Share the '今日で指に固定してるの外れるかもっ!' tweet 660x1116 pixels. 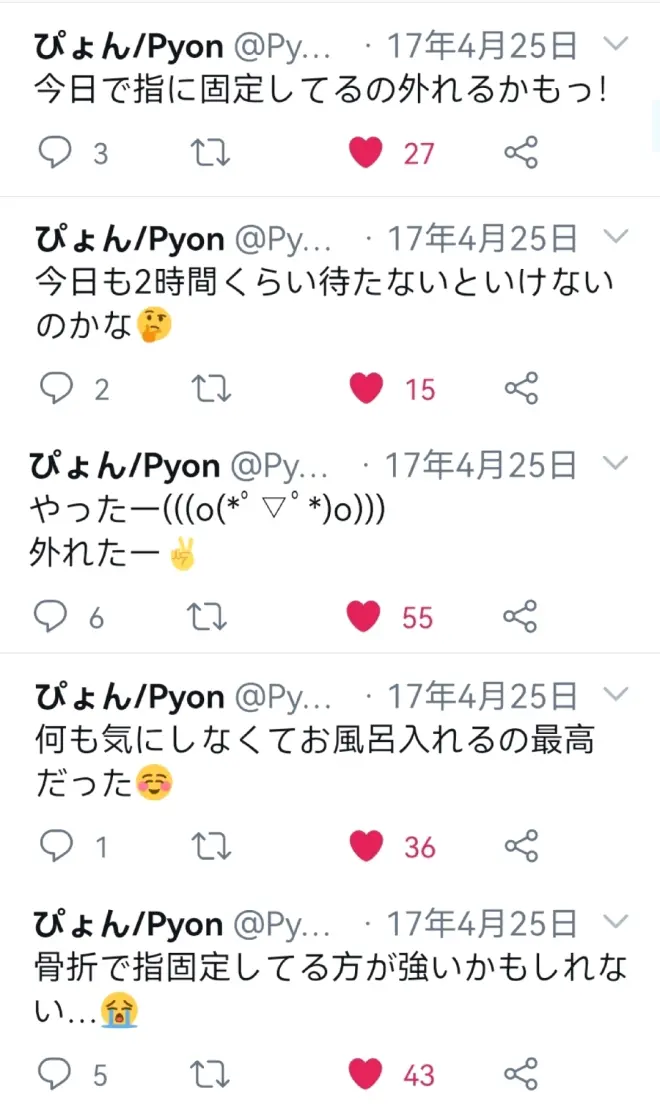point(521,153)
